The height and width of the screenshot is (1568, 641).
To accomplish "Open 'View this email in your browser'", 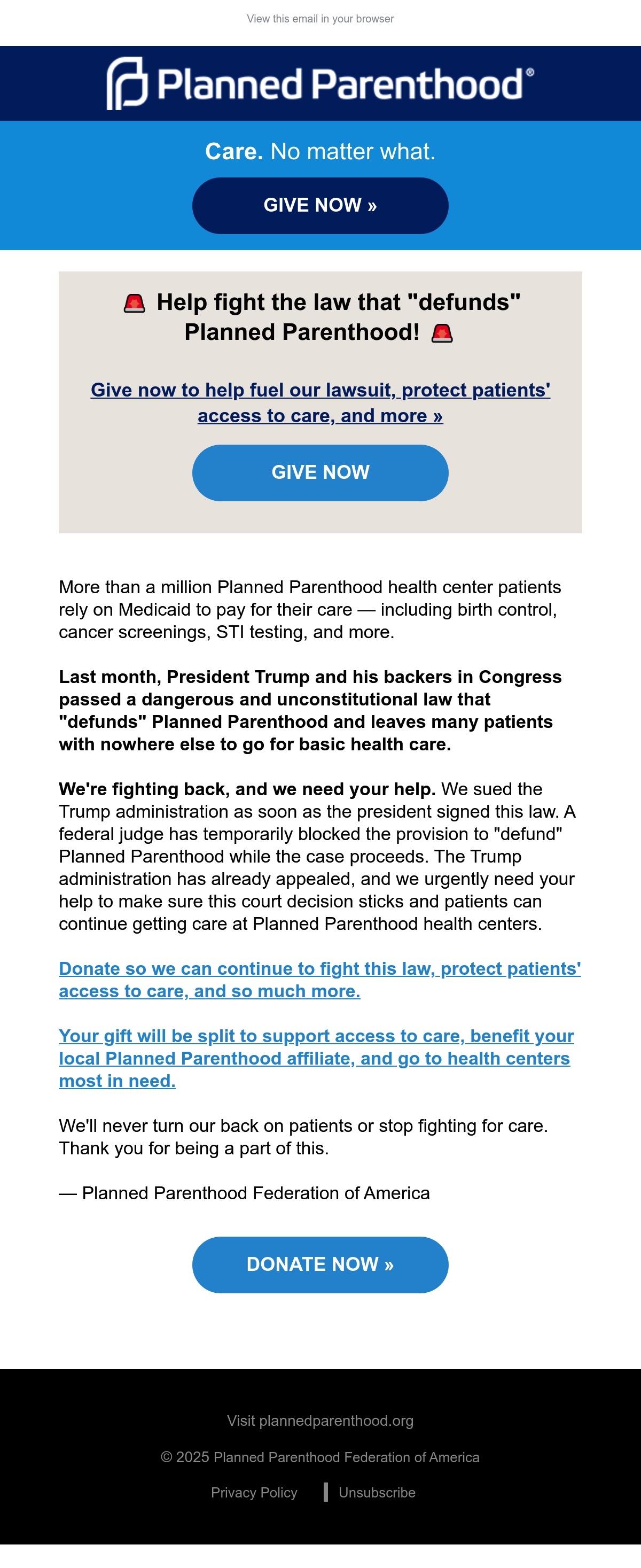I will [320, 19].
